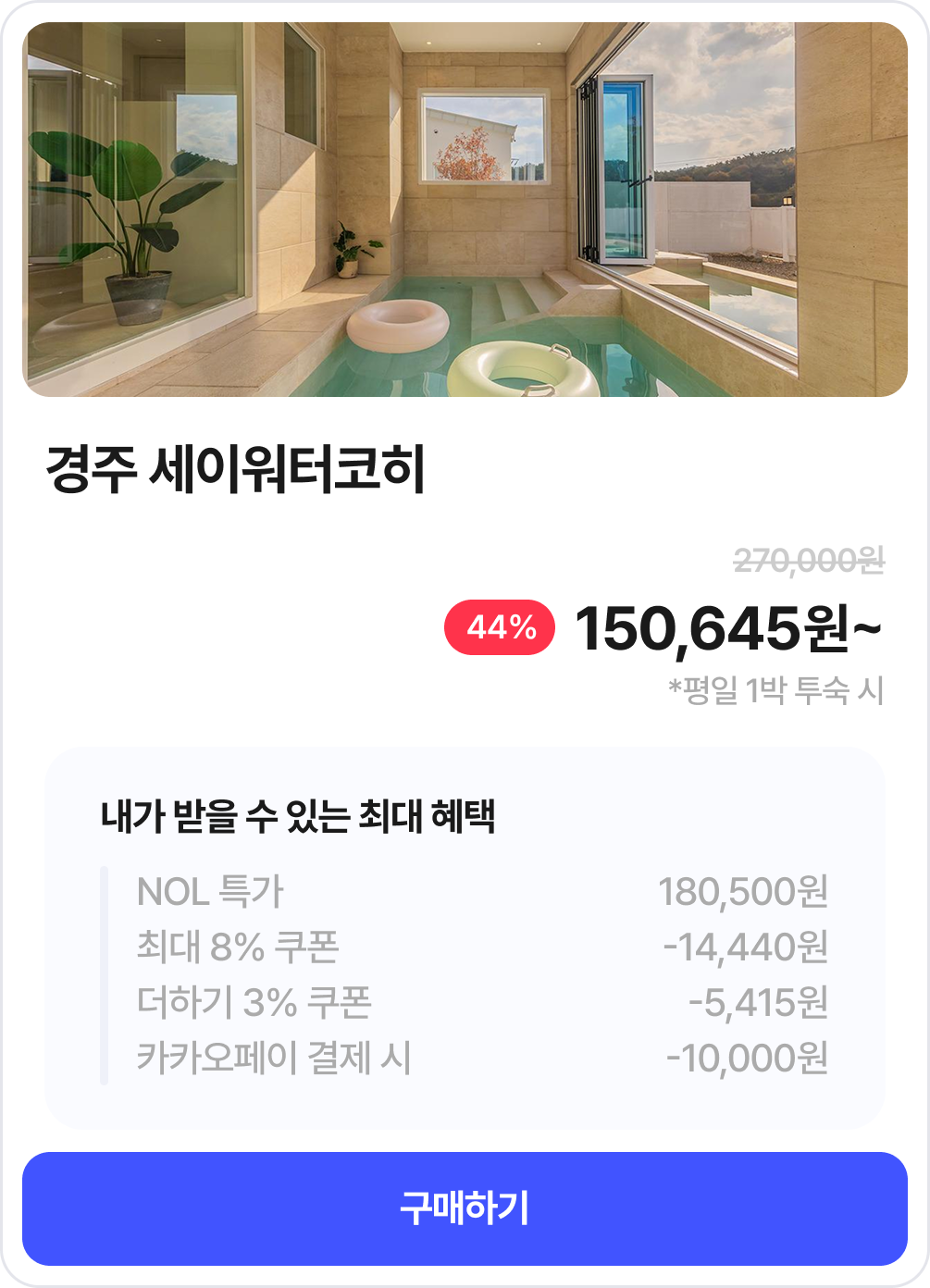Open the 경주 세이워터코히 pool villa photo
Image resolution: width=930 pixels, height=1288 pixels.
(x=465, y=209)
